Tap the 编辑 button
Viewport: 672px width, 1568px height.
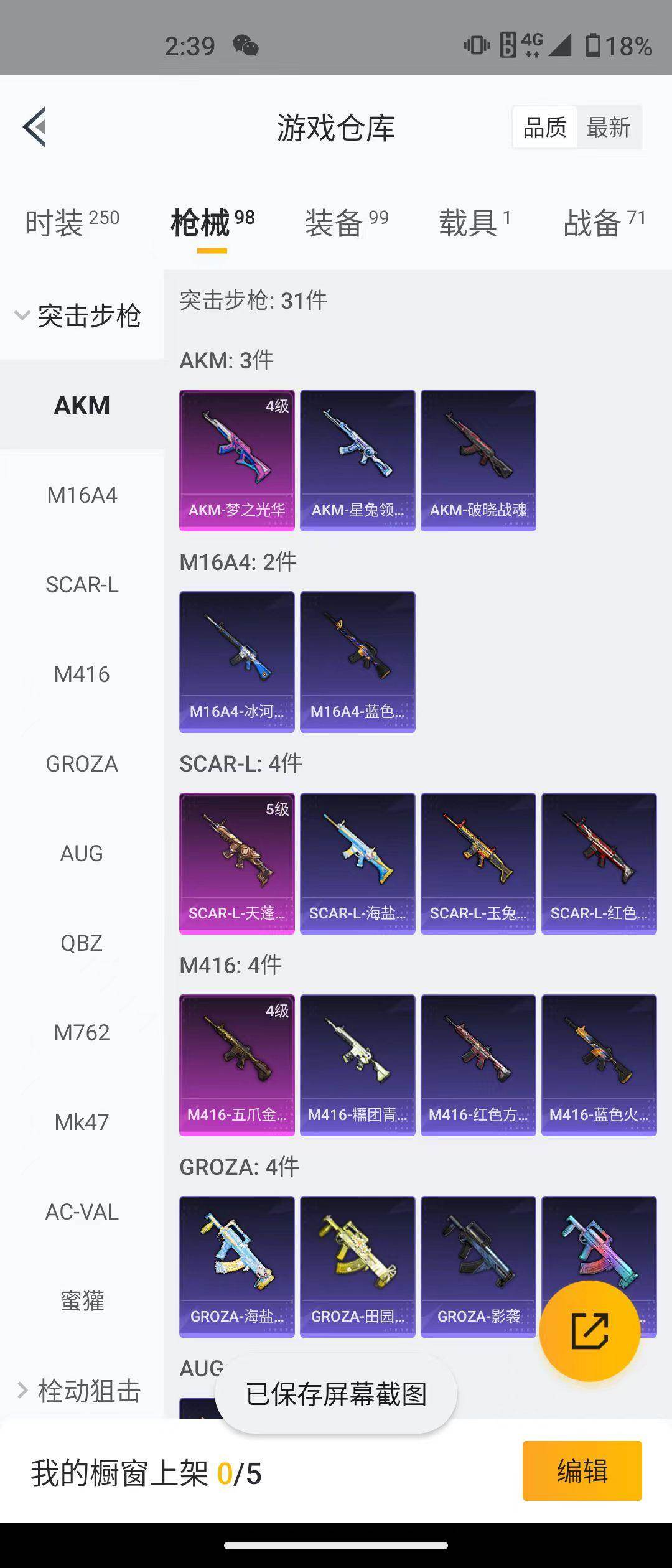pos(582,1471)
